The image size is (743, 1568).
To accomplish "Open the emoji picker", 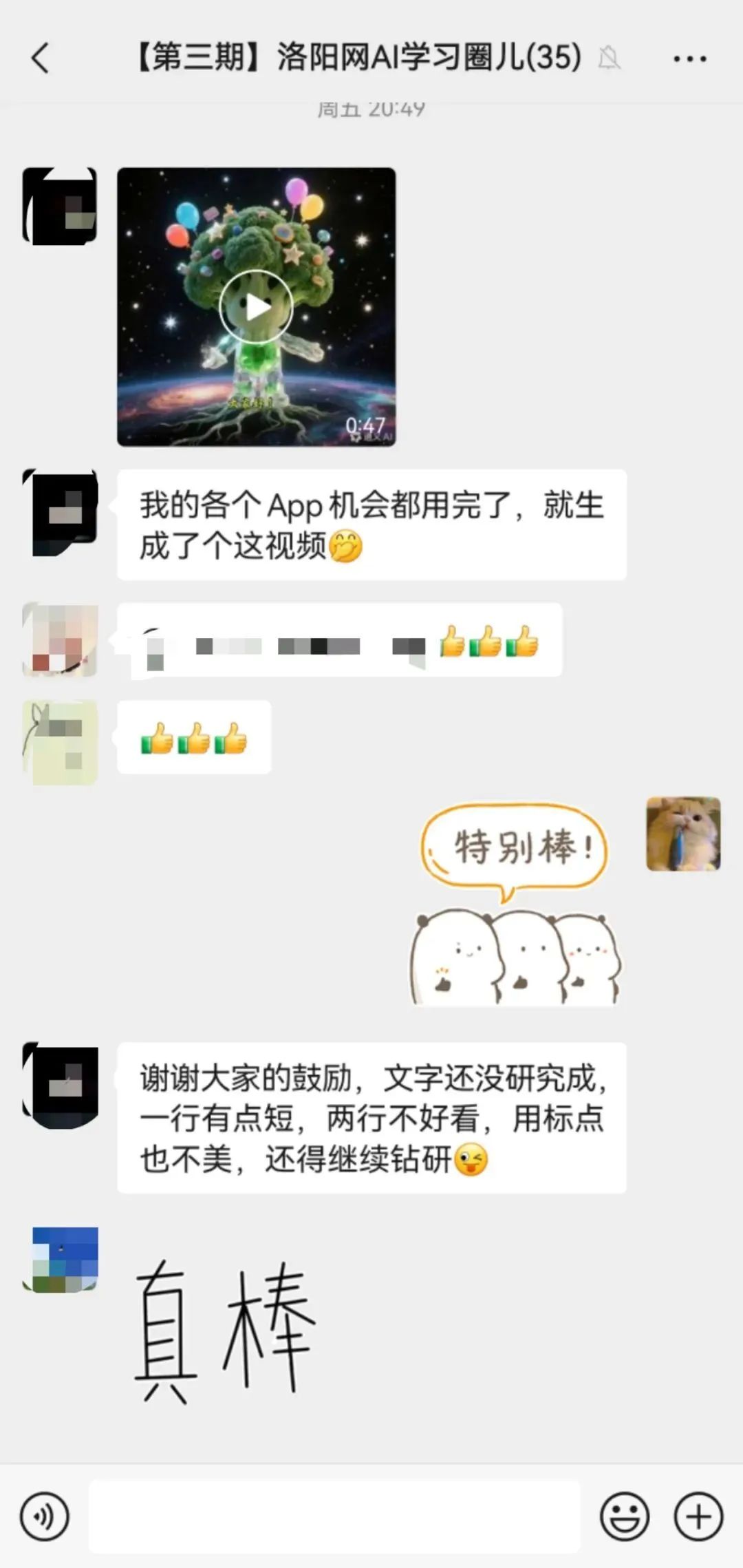I will (625, 1516).
